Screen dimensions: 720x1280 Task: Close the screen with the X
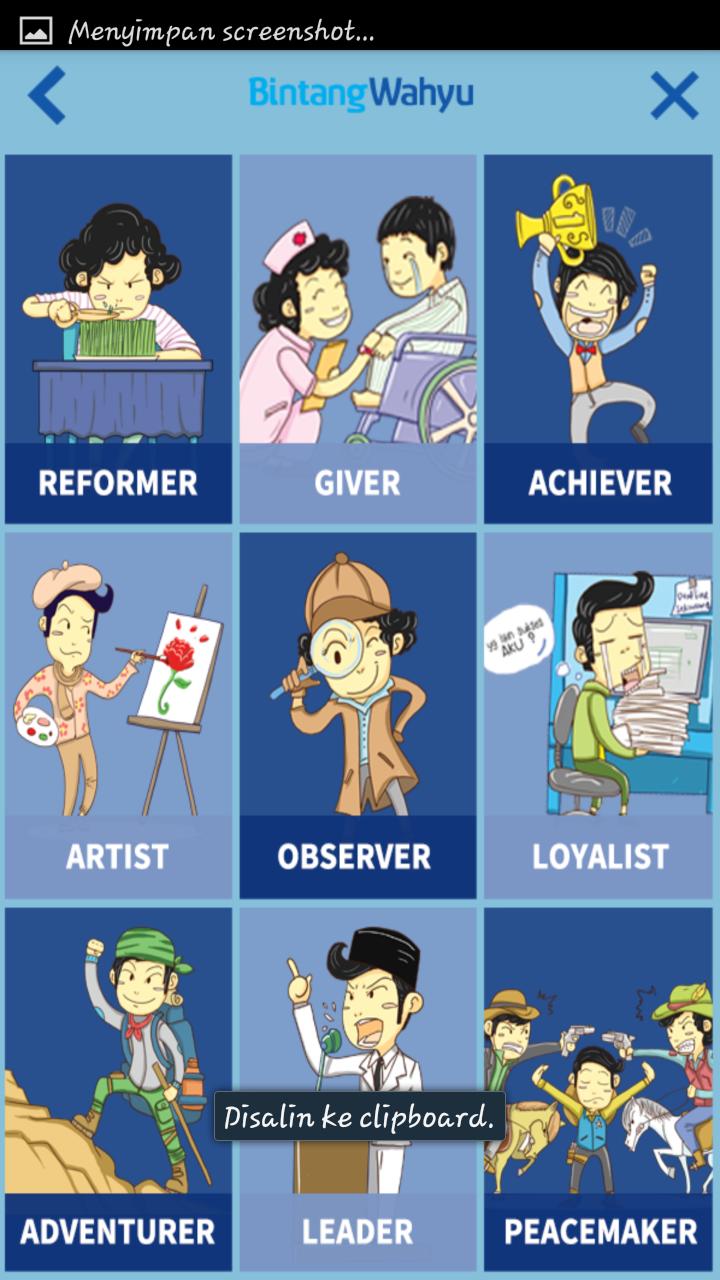pos(674,96)
